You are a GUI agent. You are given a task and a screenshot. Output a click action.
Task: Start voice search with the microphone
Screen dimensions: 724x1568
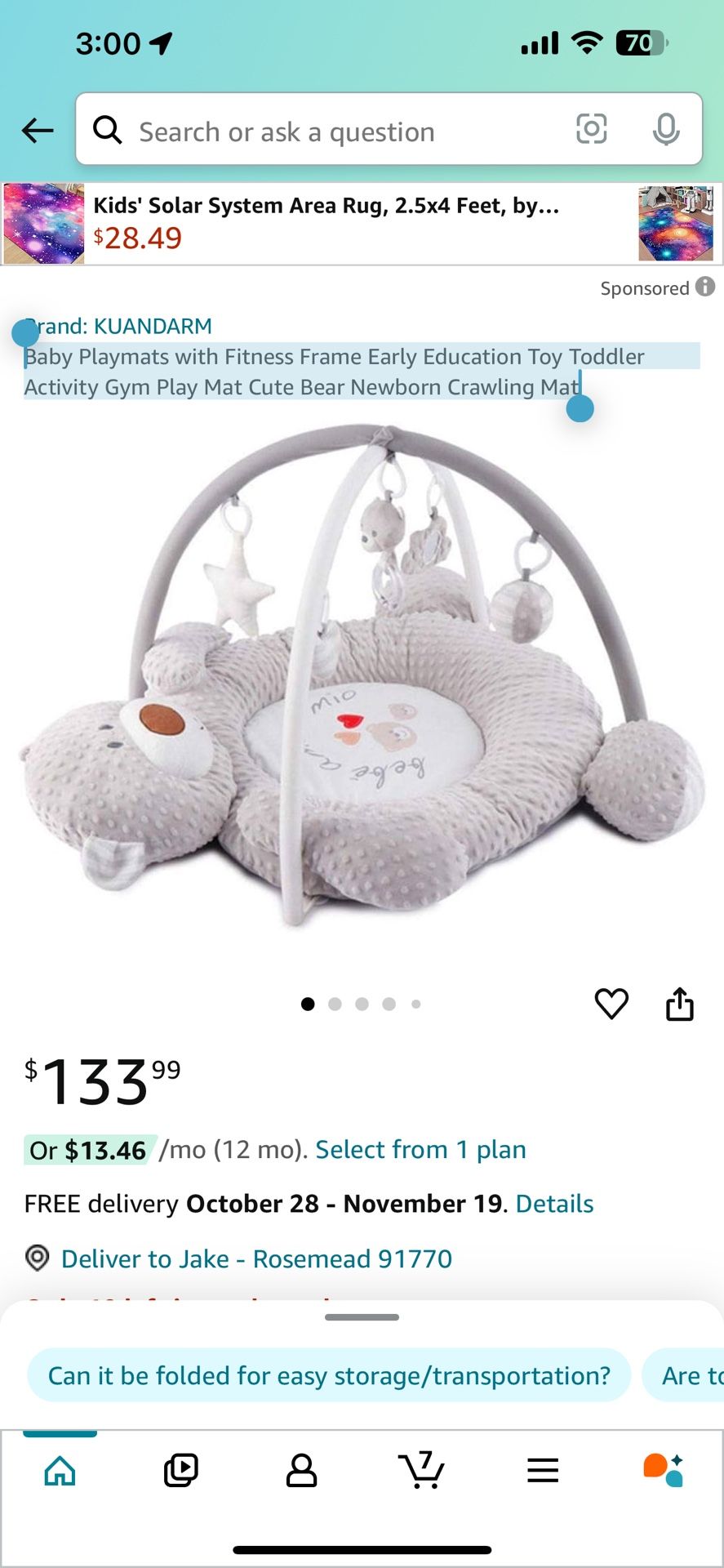[x=666, y=129]
